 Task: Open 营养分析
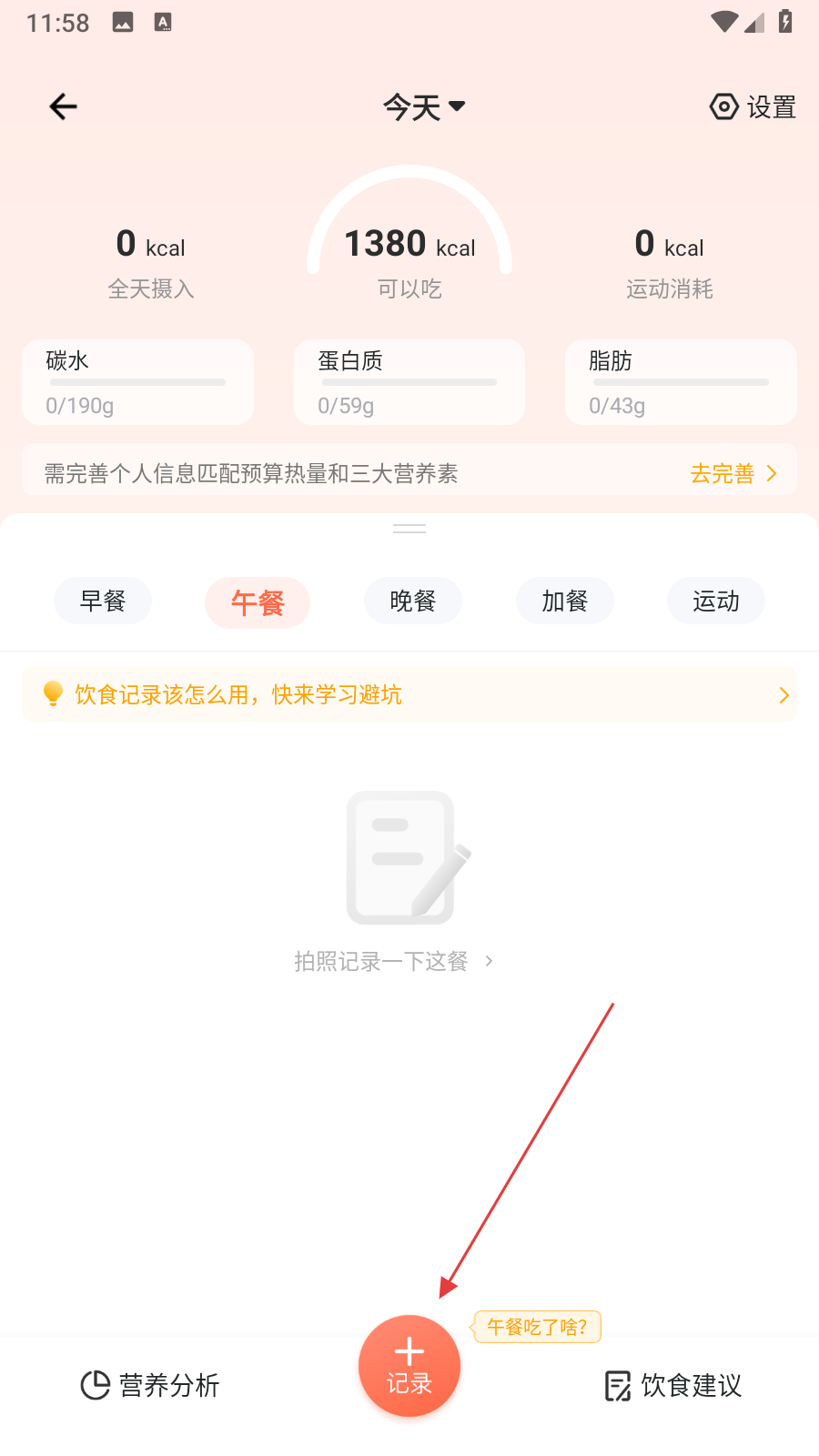point(151,1385)
